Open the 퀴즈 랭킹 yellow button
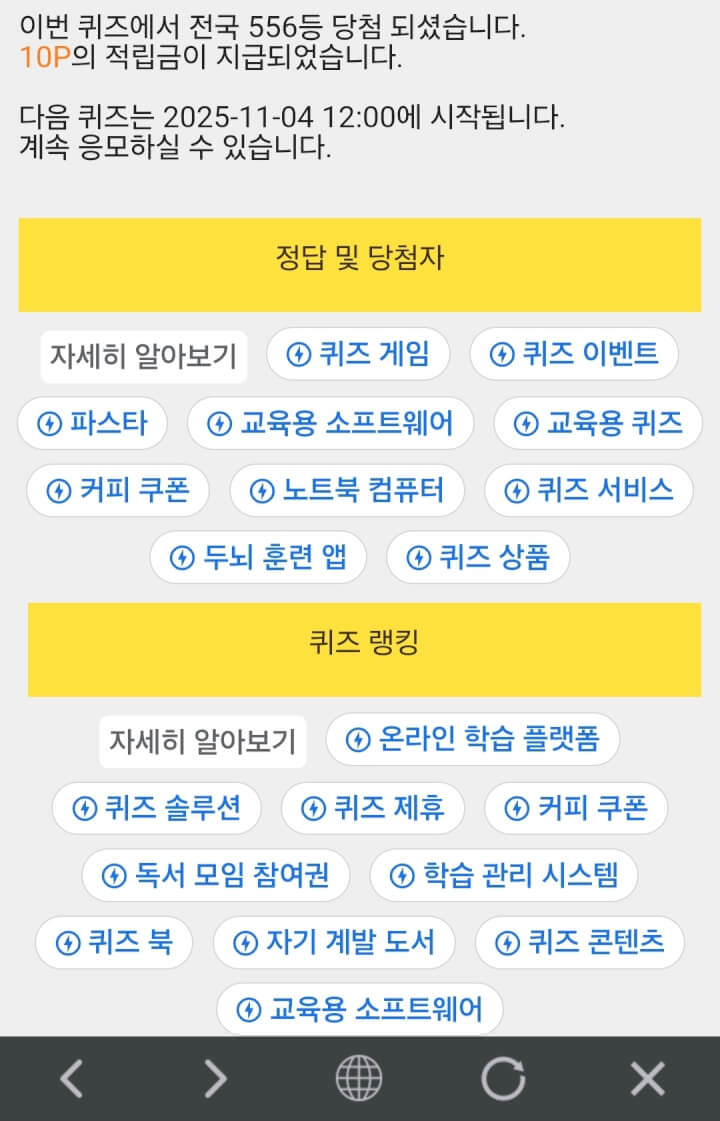This screenshot has height=1121, width=720. (363, 643)
